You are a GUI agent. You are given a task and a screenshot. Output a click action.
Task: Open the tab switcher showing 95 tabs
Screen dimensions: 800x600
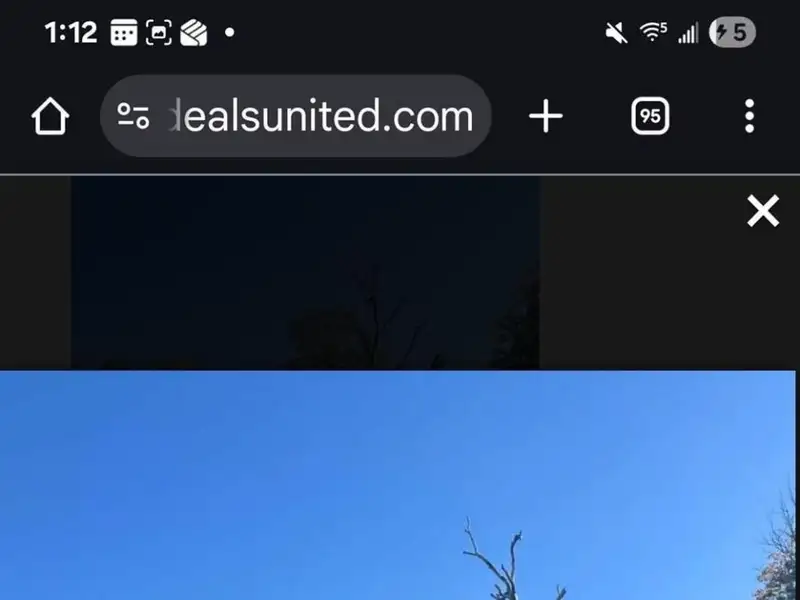(650, 117)
